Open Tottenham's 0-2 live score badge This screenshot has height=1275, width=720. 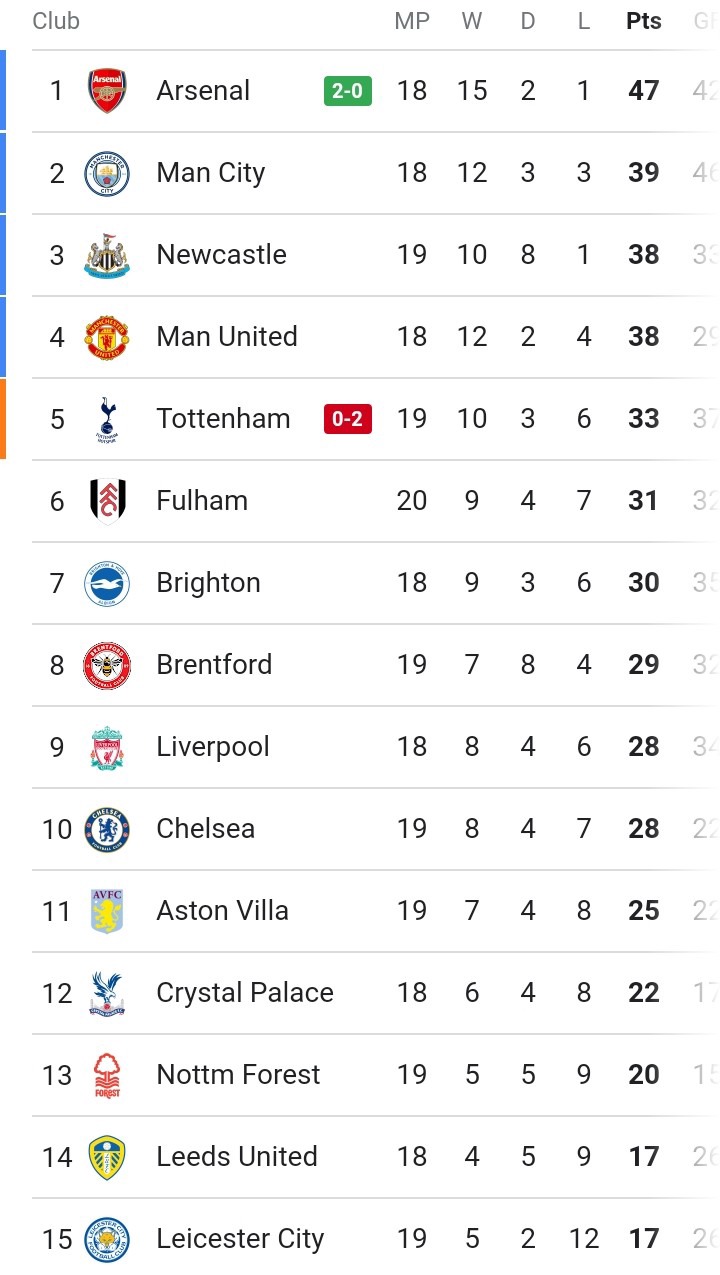pyautogui.click(x=348, y=419)
